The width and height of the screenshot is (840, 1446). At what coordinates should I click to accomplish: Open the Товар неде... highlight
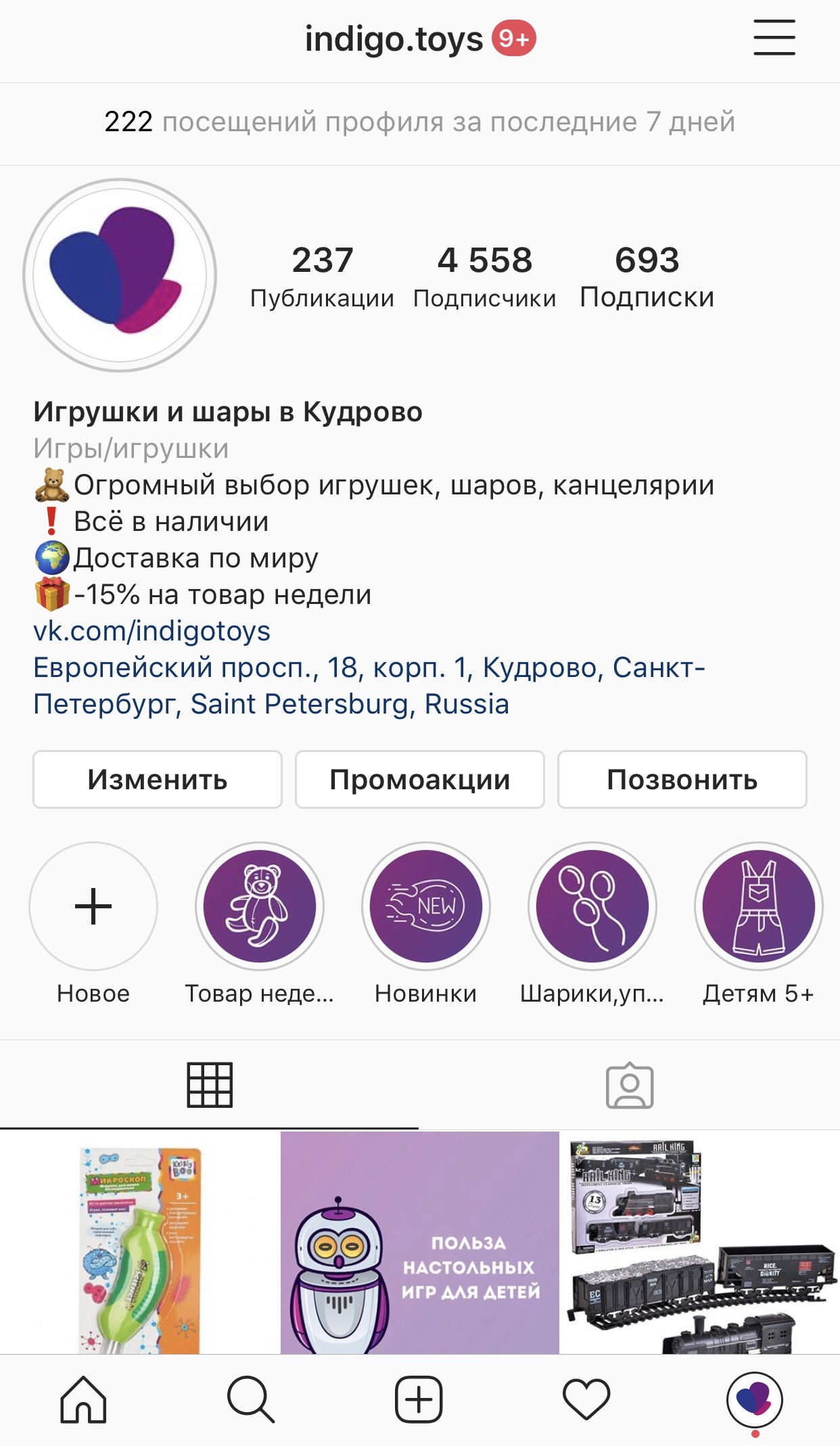pyautogui.click(x=260, y=906)
